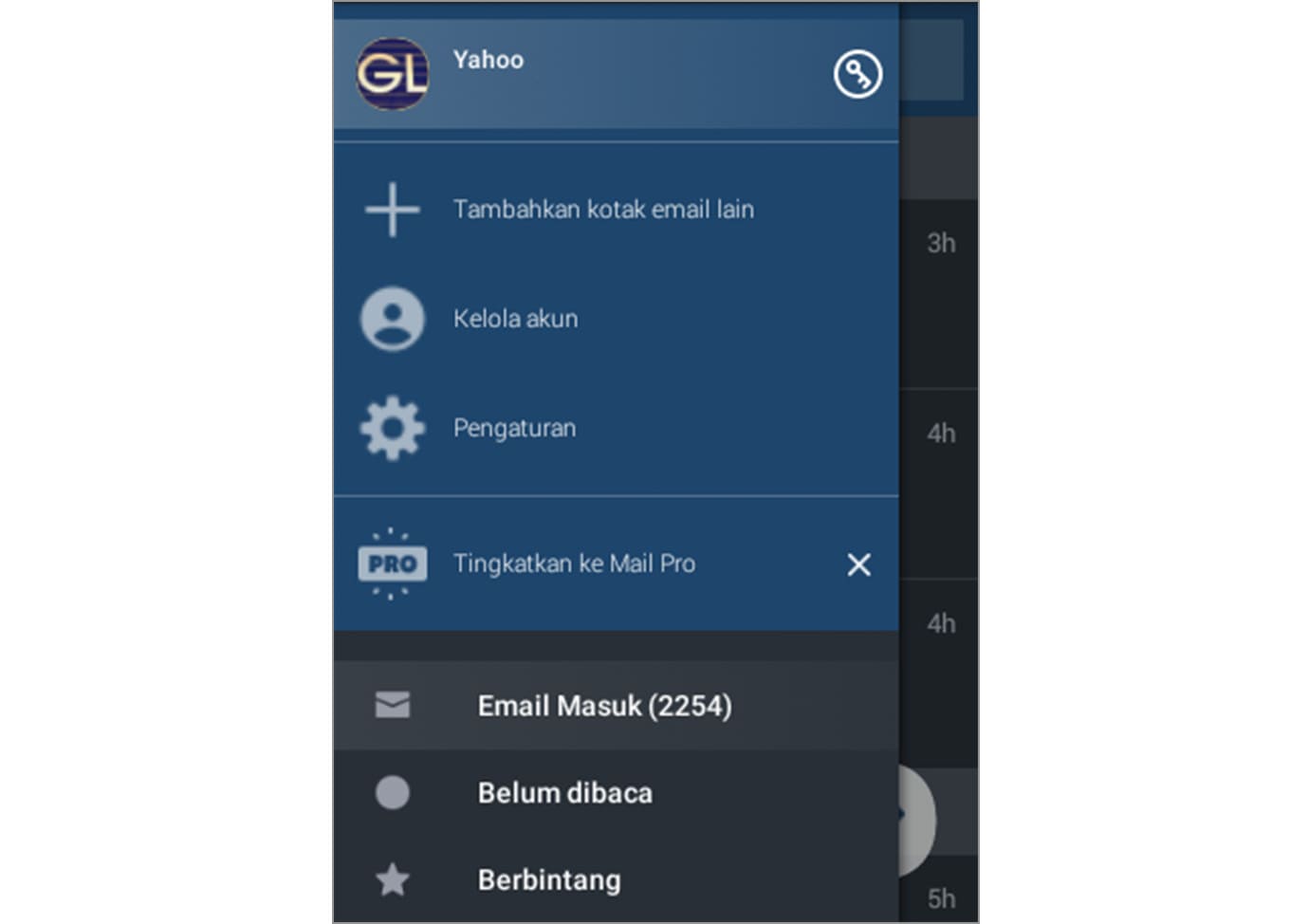Open the Yahoo account avatar
1308x924 pixels.
coord(393,74)
